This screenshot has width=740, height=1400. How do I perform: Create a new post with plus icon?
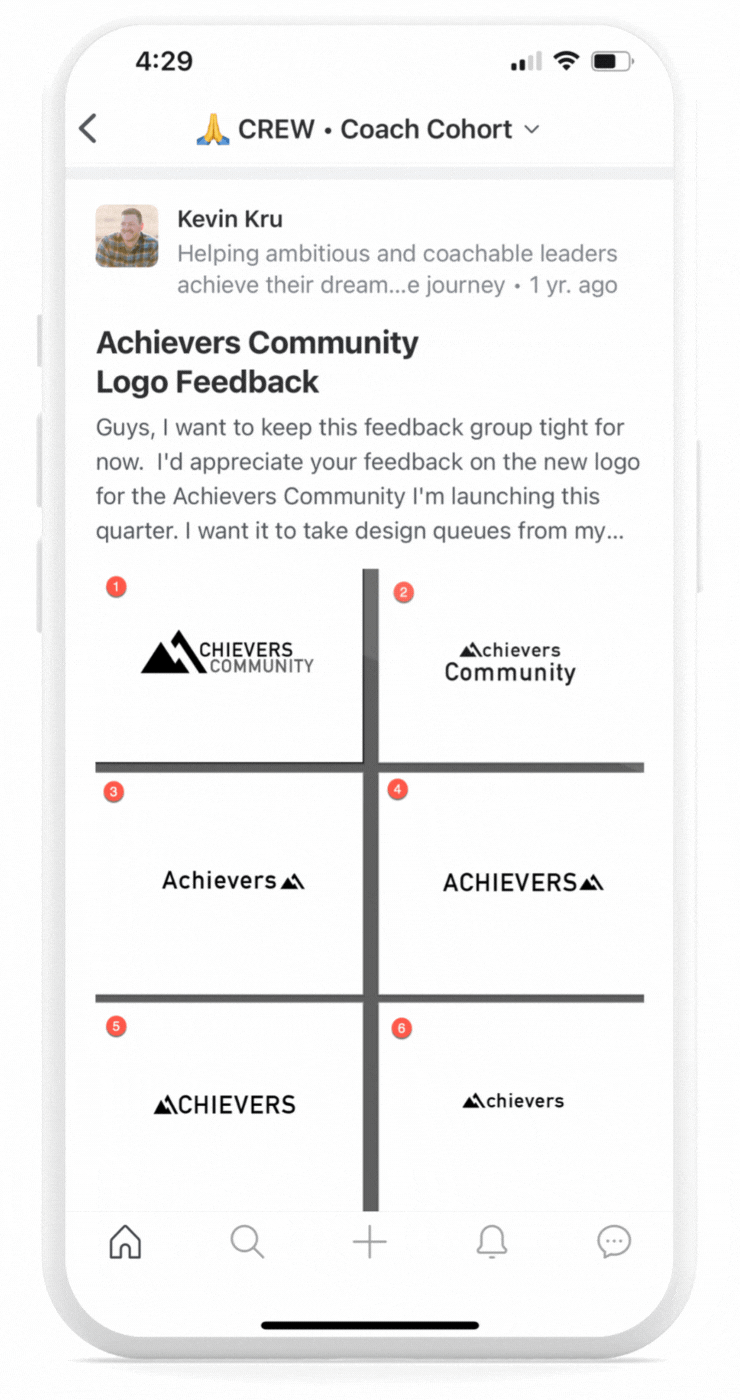click(x=370, y=1242)
